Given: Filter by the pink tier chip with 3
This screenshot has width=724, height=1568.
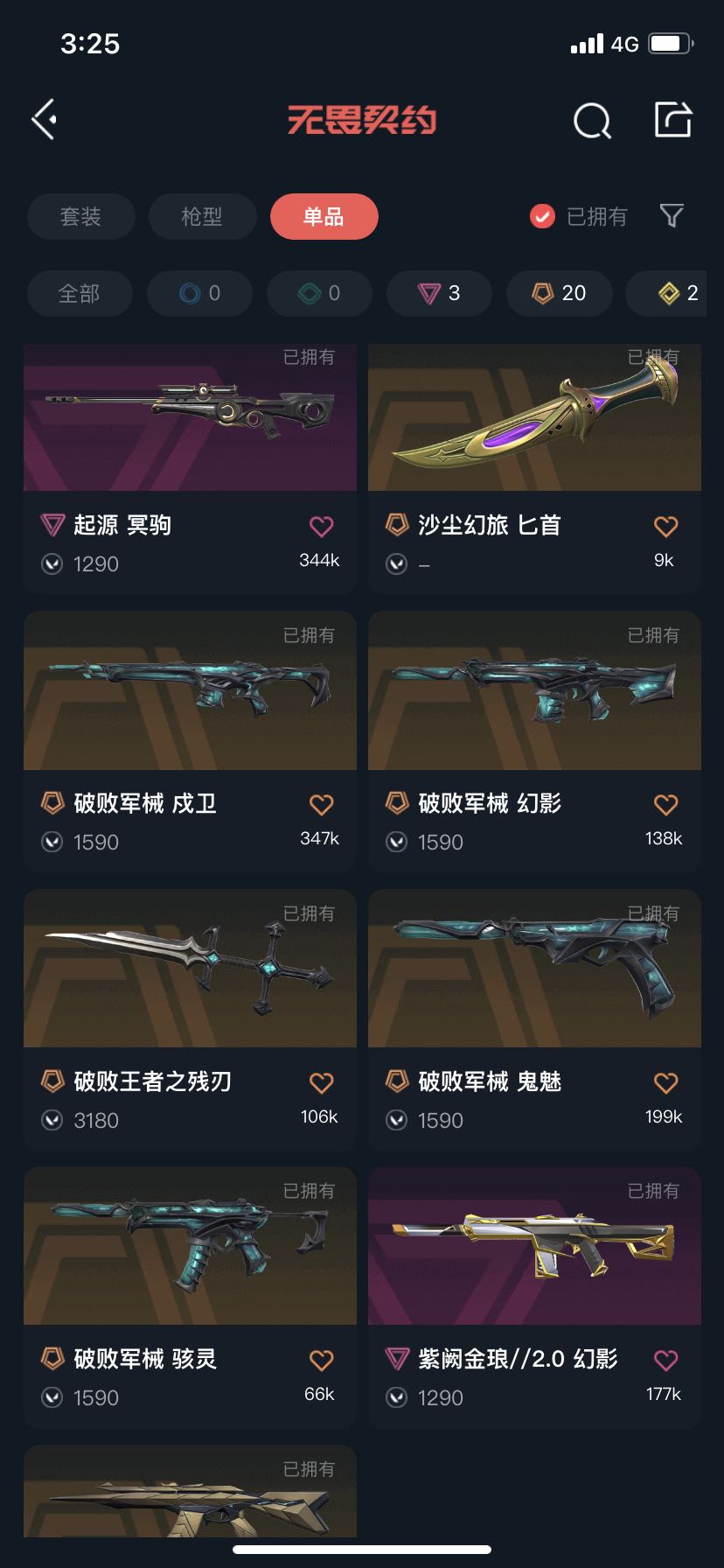Looking at the screenshot, I should pos(440,293).
